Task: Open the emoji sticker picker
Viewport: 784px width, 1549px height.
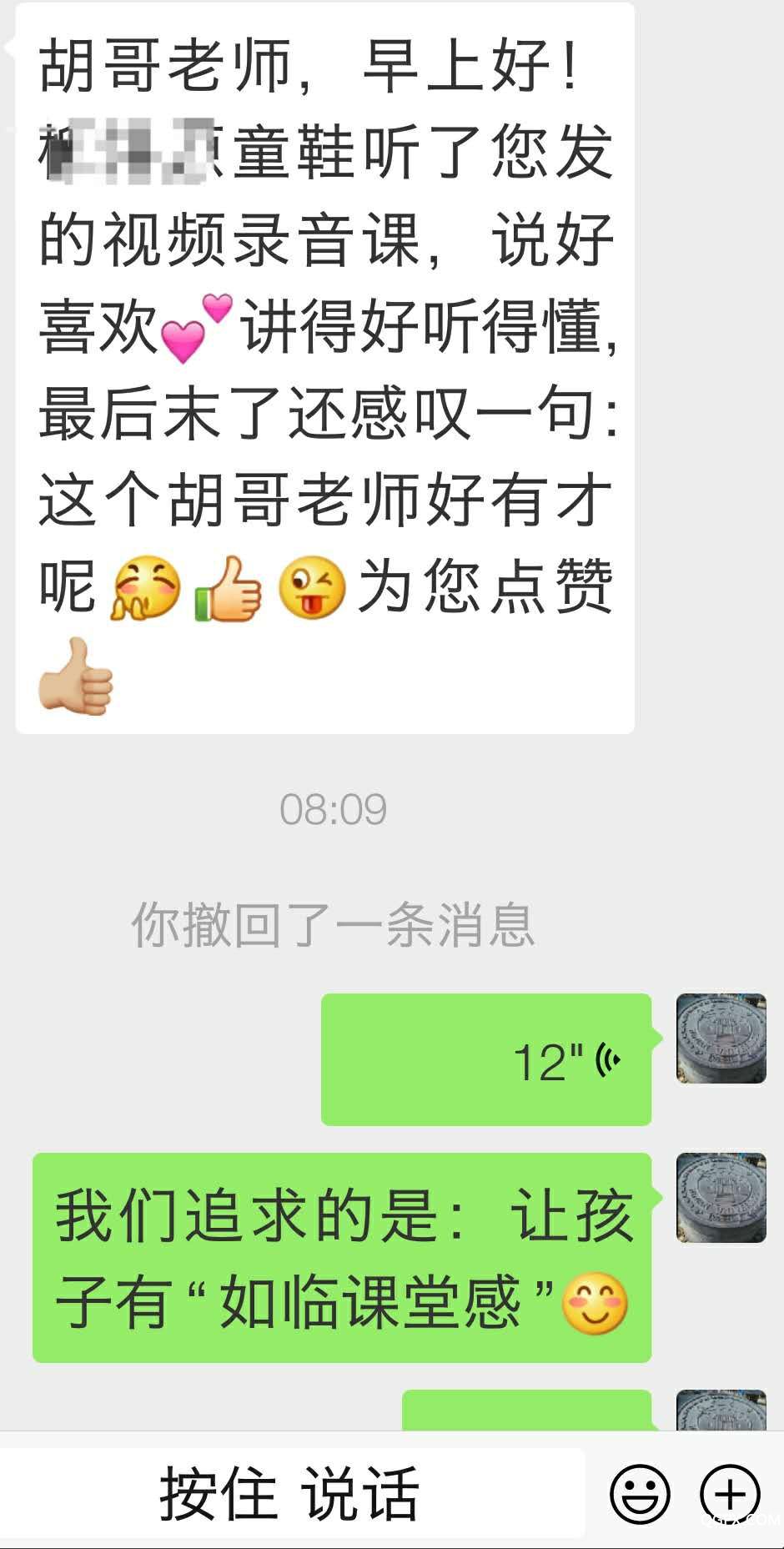Action: [640, 1494]
